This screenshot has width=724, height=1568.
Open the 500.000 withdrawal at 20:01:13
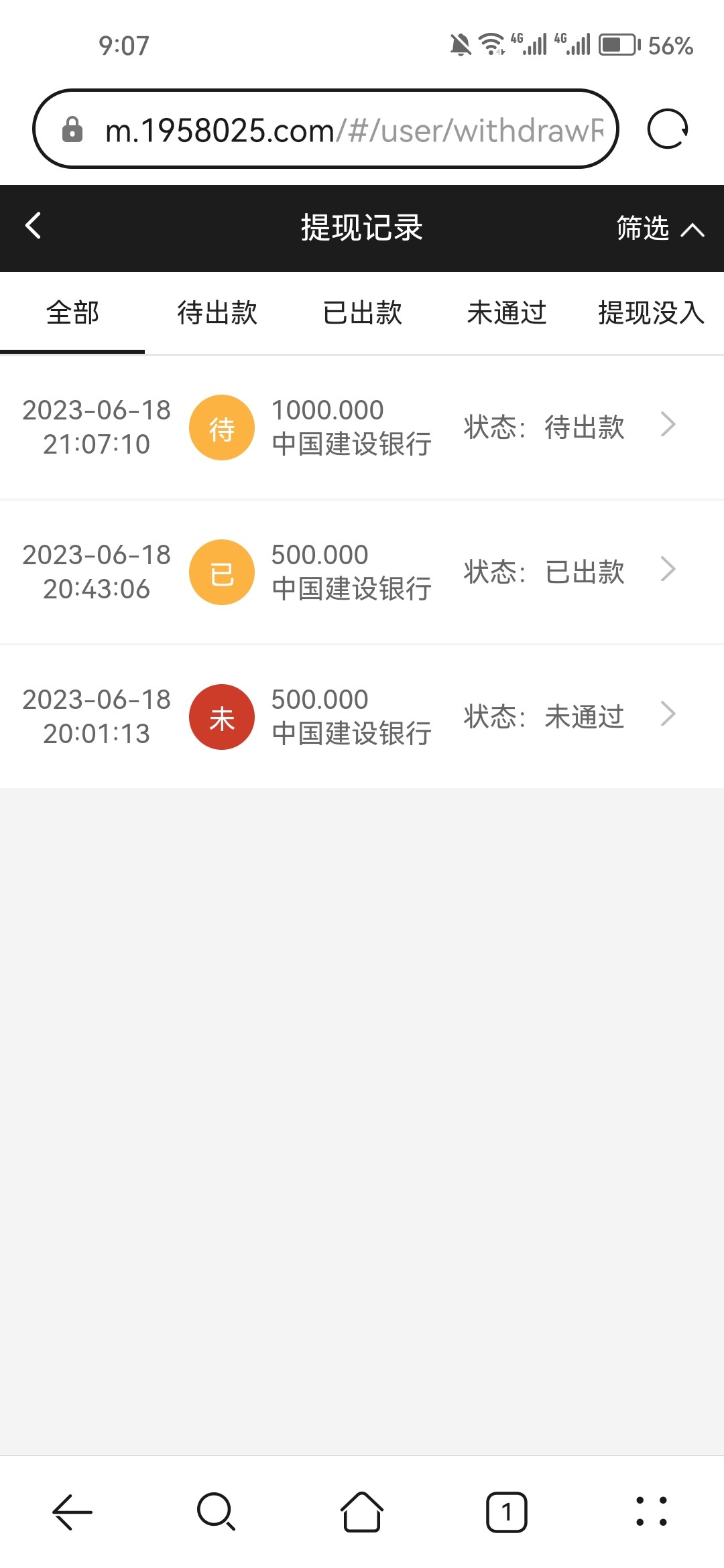[x=362, y=716]
